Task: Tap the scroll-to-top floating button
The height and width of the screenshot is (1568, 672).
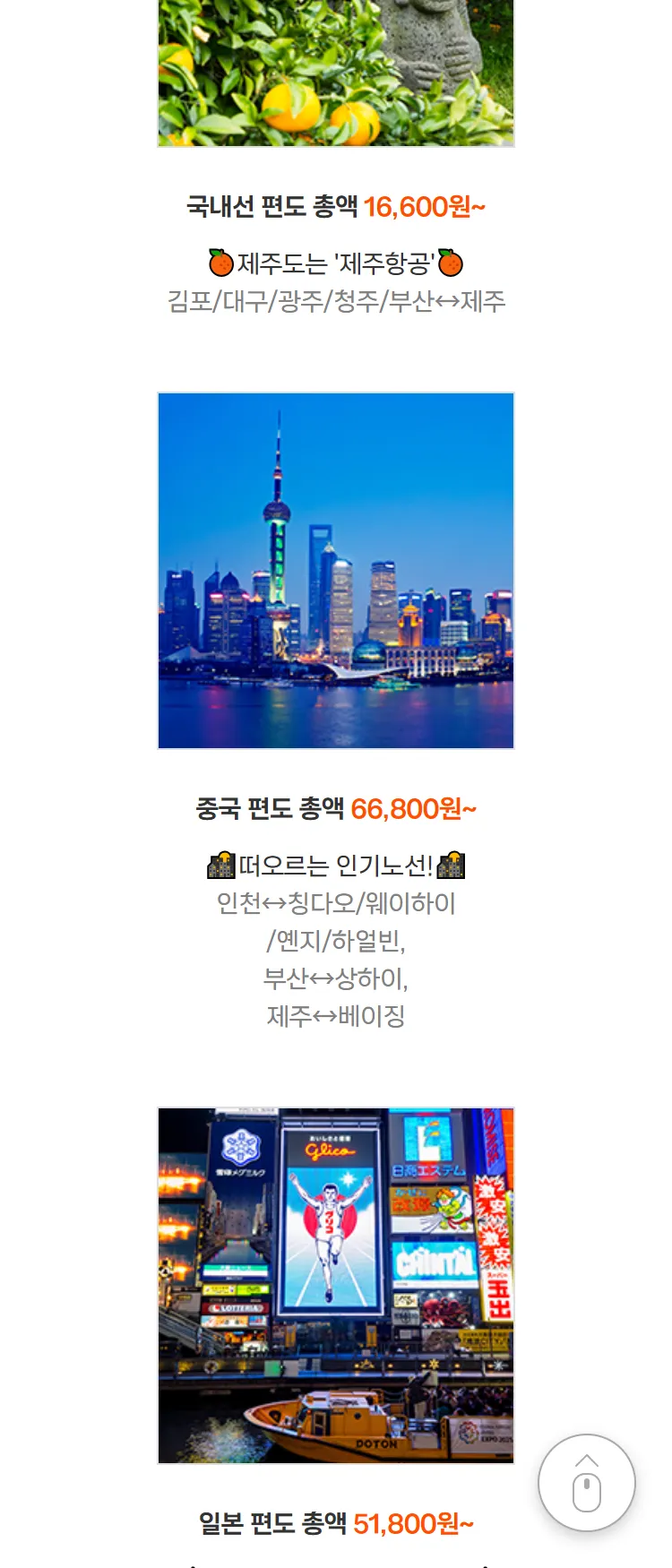Action: coord(586,1483)
